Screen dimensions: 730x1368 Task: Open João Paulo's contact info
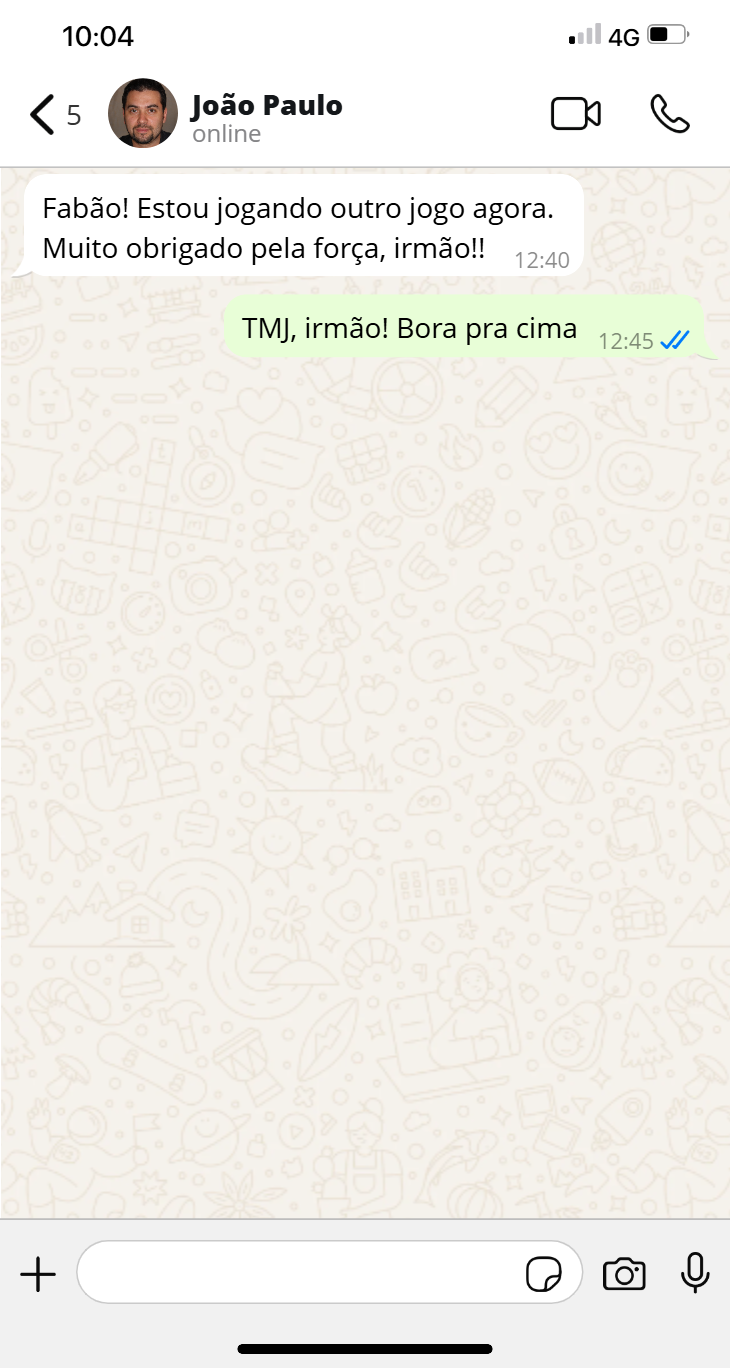tap(267, 116)
